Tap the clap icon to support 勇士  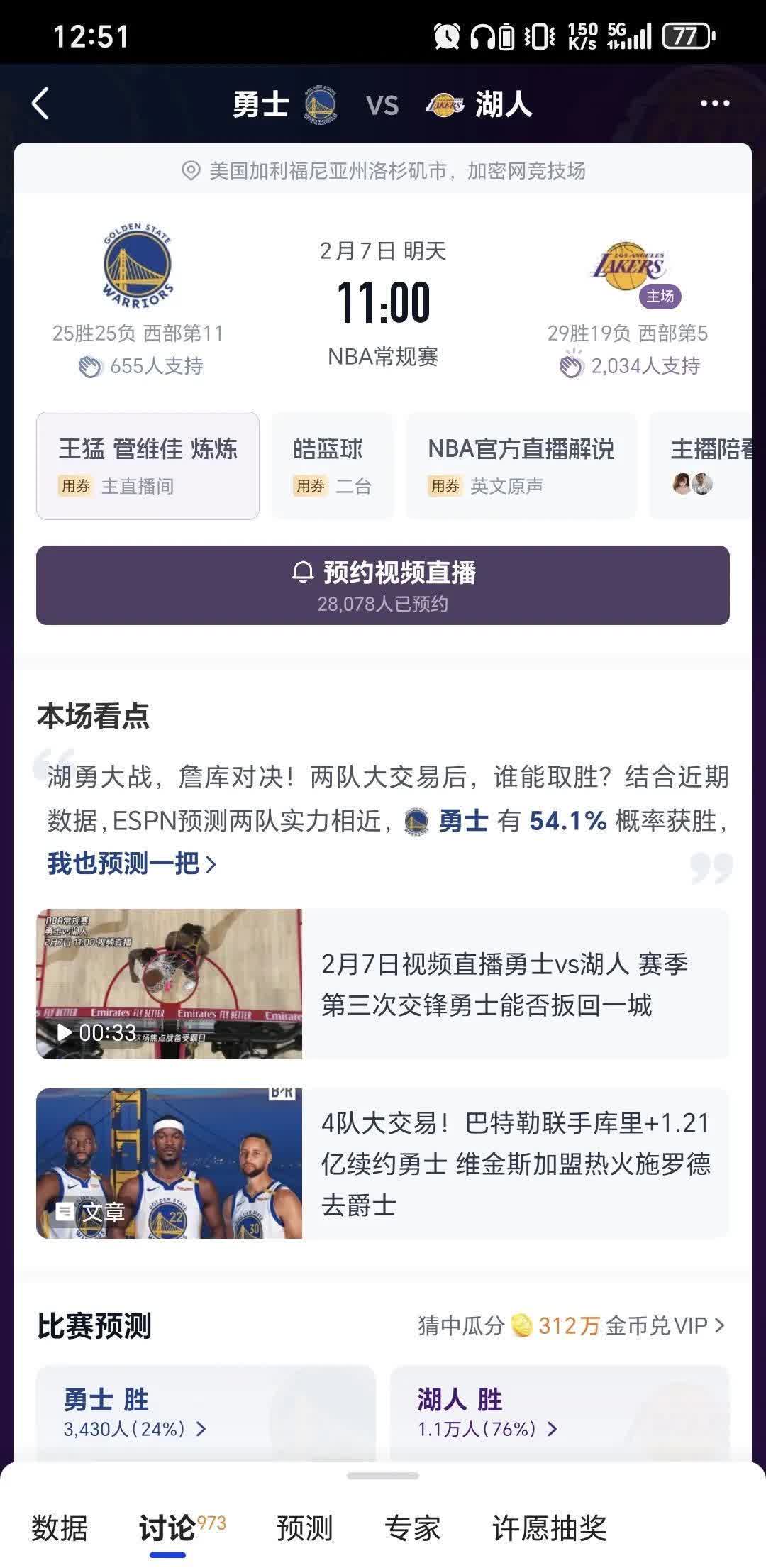[92, 365]
